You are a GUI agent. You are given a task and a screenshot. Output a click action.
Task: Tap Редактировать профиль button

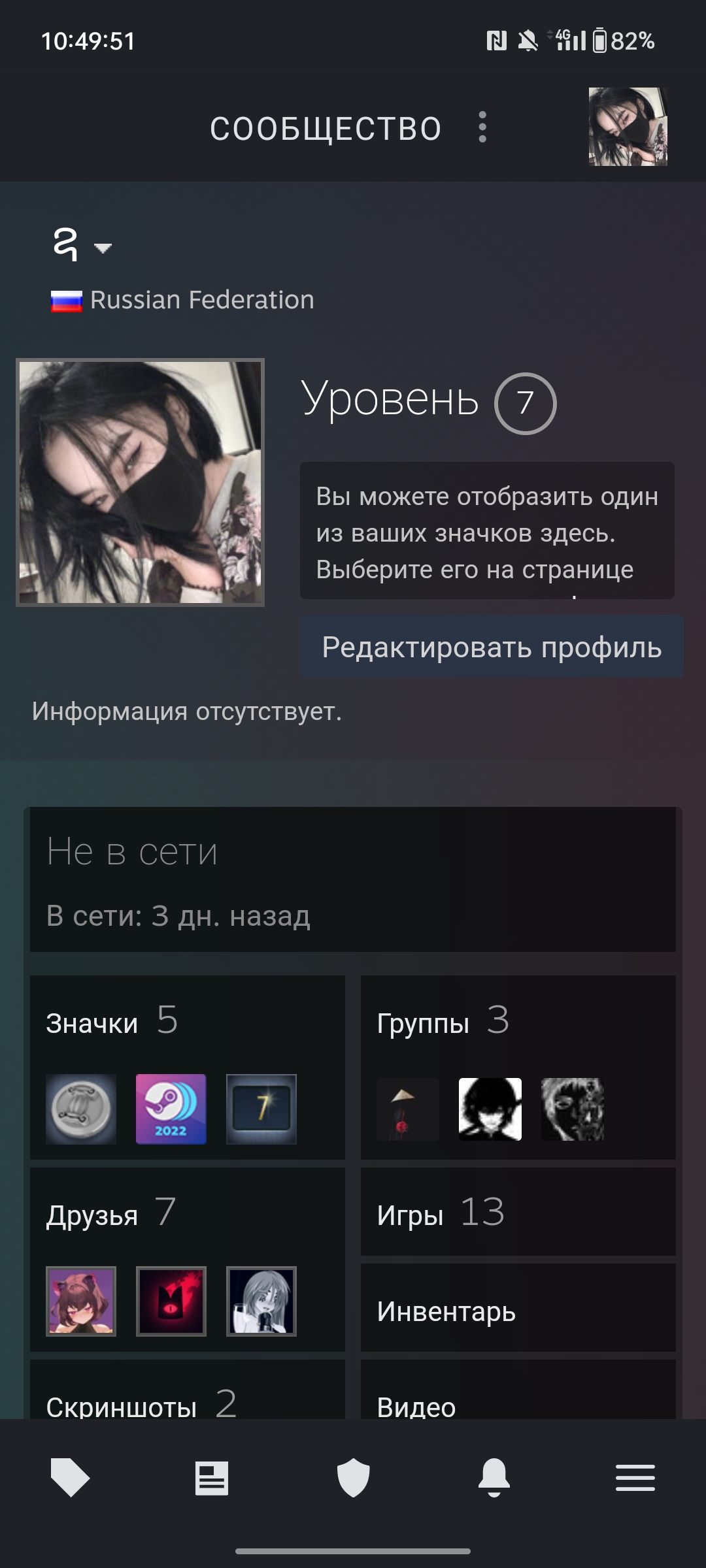point(492,647)
